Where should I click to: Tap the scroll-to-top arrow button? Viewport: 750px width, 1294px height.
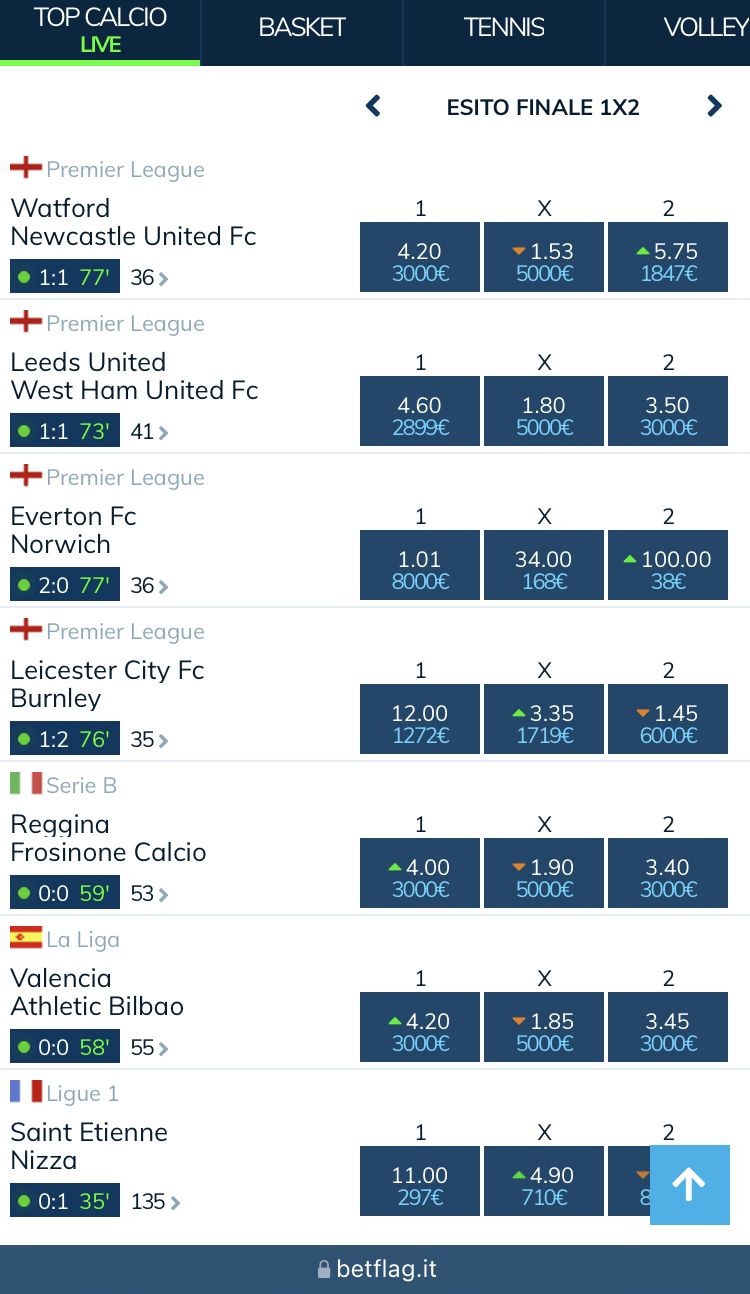click(x=690, y=1184)
